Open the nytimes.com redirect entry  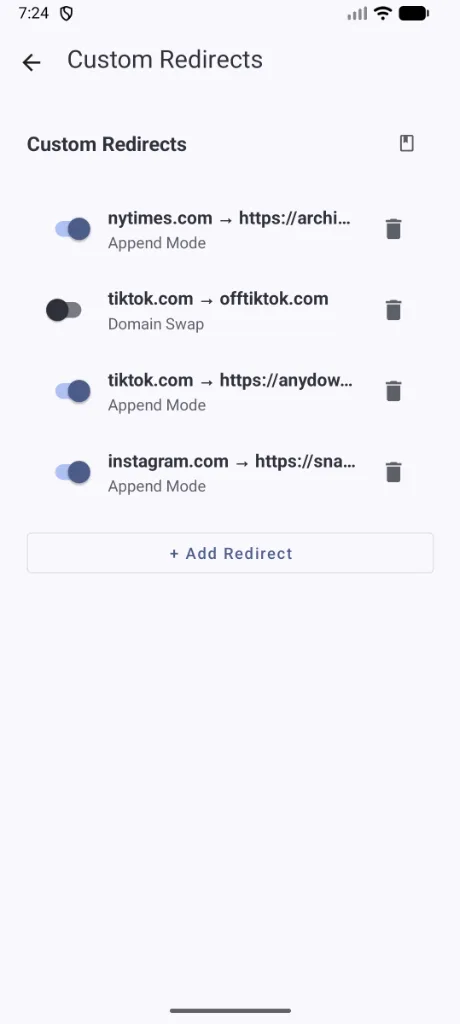(x=229, y=229)
